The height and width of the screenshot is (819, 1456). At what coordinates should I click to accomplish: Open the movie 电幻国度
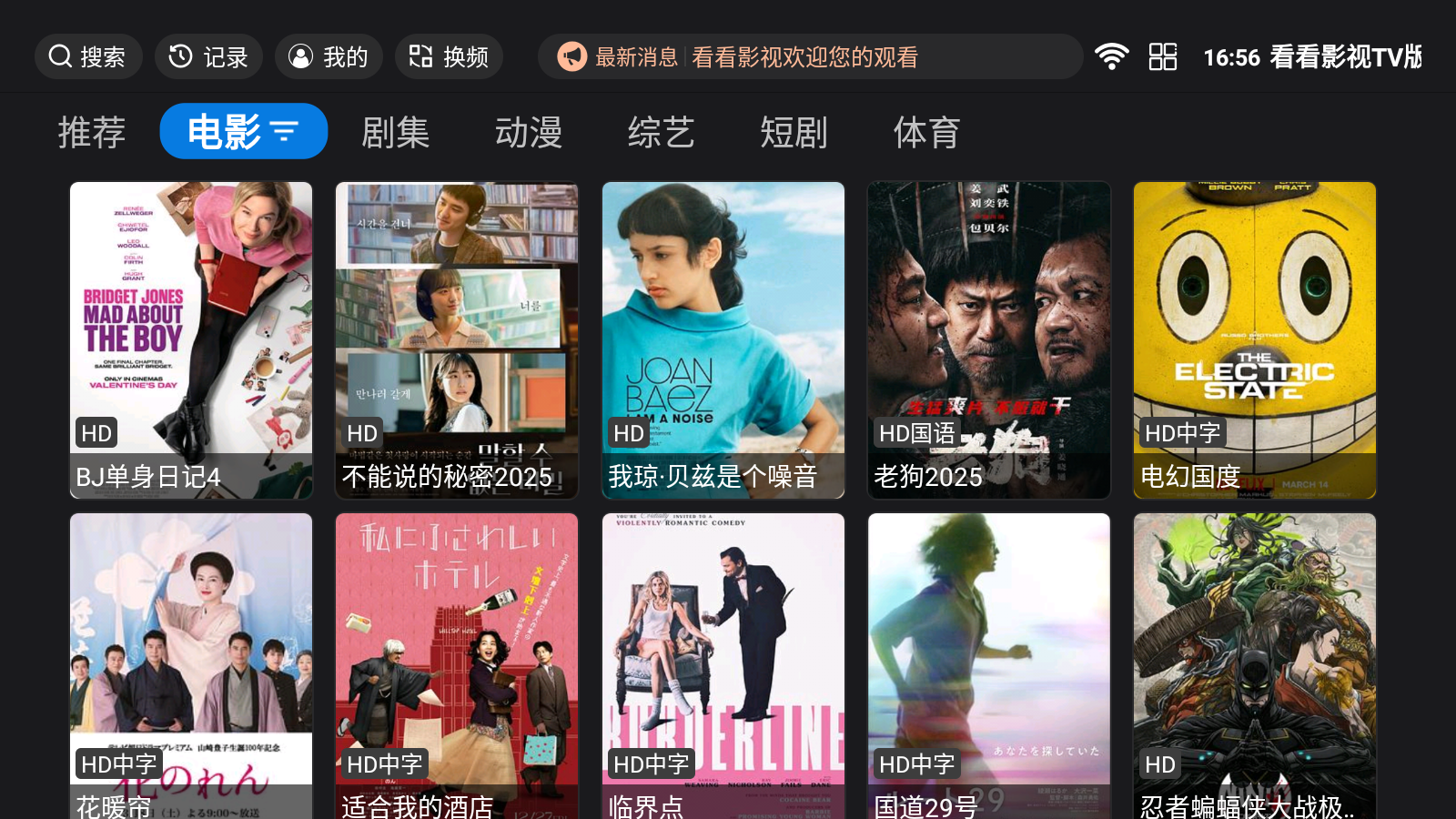(x=1255, y=339)
